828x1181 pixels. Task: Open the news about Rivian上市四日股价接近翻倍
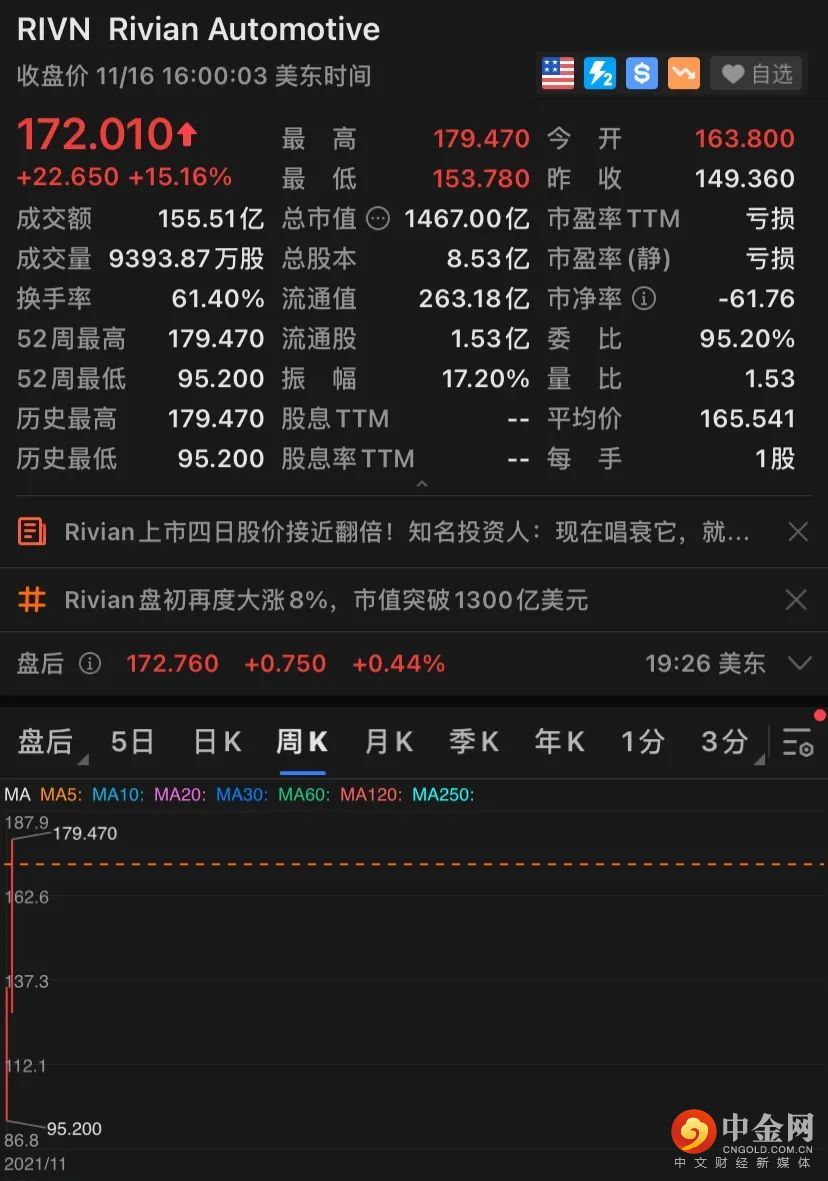(406, 532)
